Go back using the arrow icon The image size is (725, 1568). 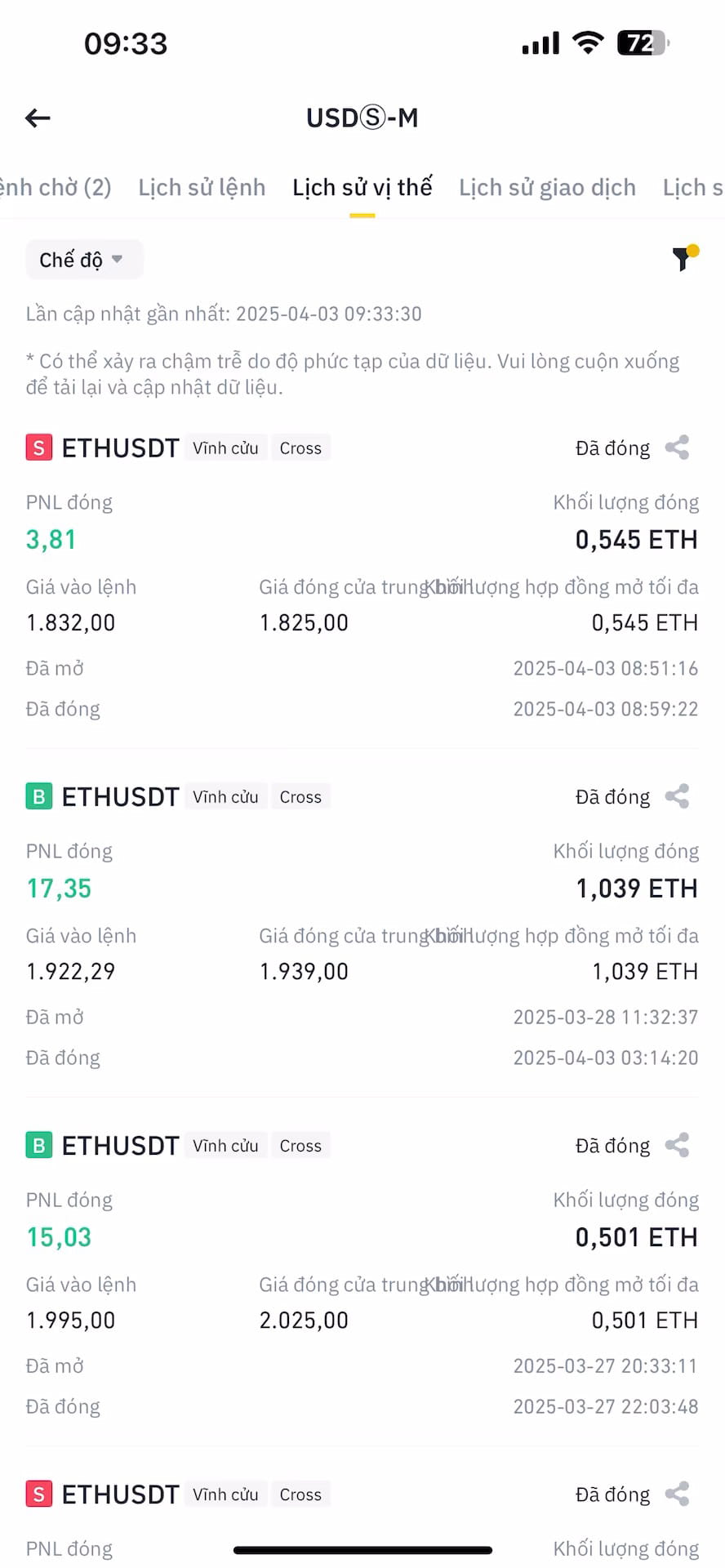38,118
